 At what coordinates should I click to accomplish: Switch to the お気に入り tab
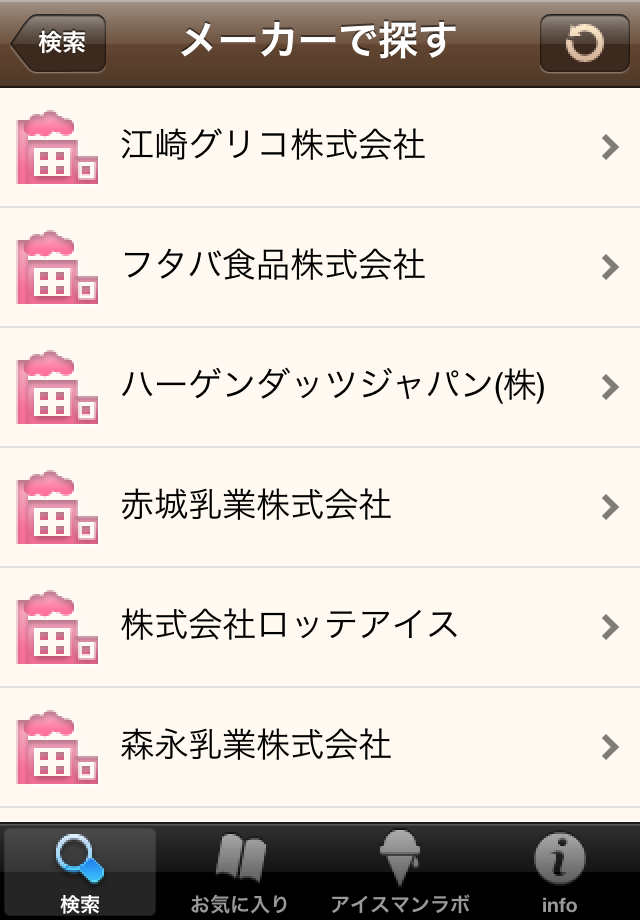pos(240,873)
